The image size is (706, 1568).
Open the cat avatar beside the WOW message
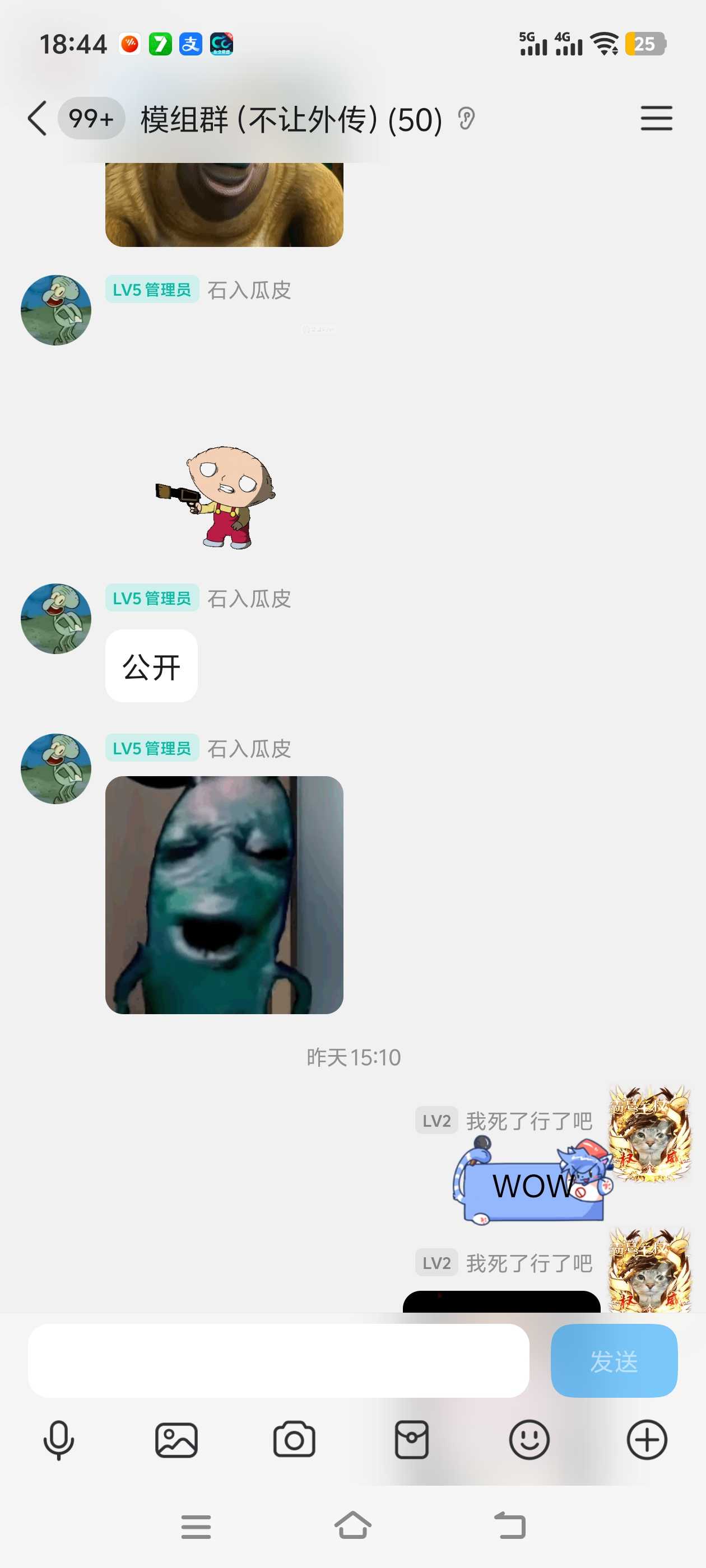(649, 1133)
